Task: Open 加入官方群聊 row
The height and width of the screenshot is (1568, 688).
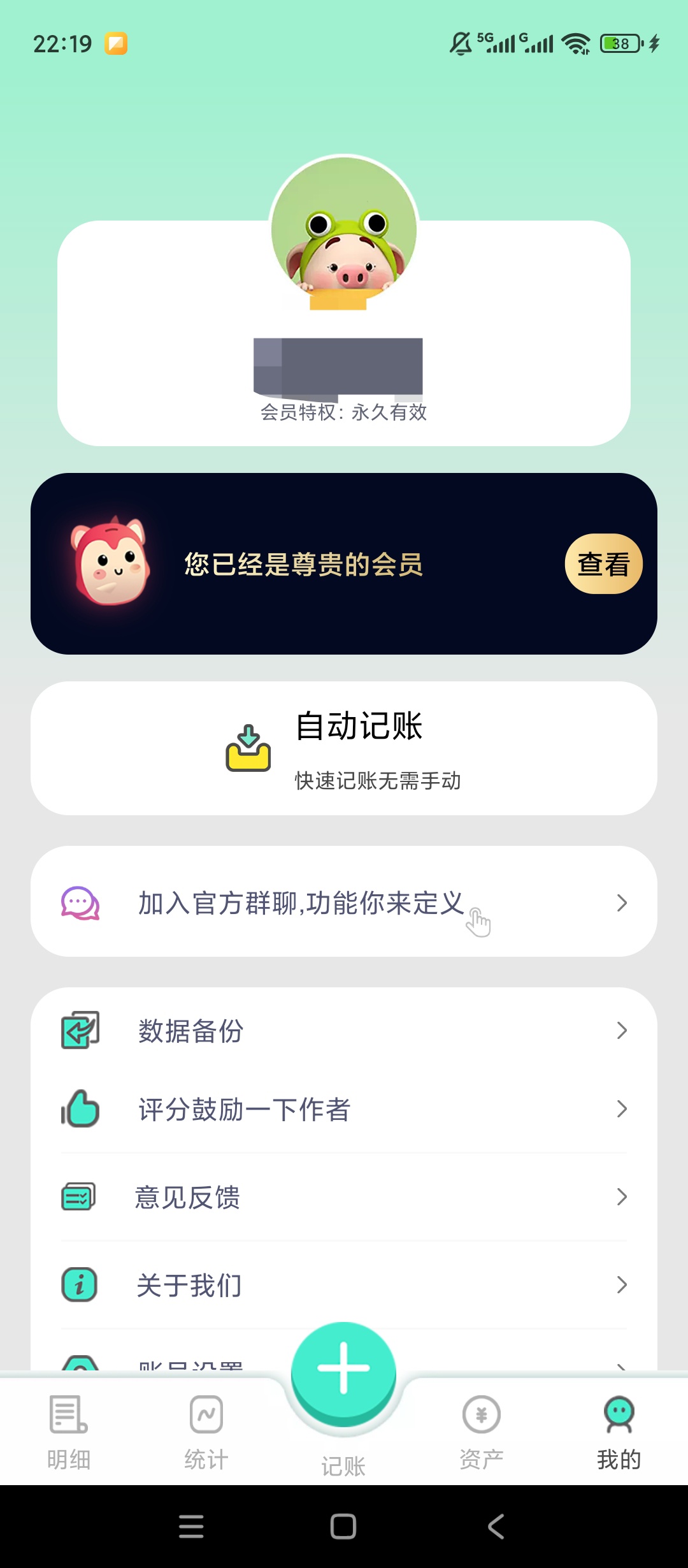Action: click(344, 901)
